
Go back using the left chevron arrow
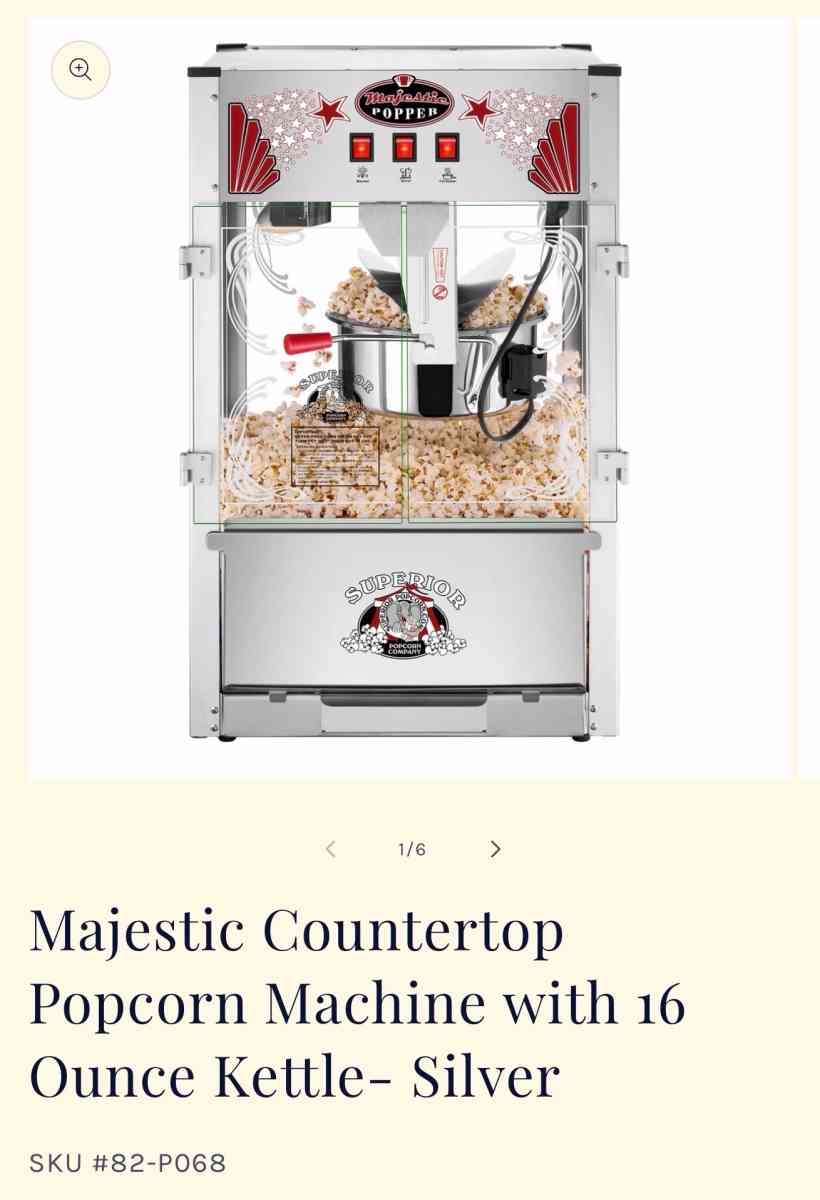[x=330, y=847]
